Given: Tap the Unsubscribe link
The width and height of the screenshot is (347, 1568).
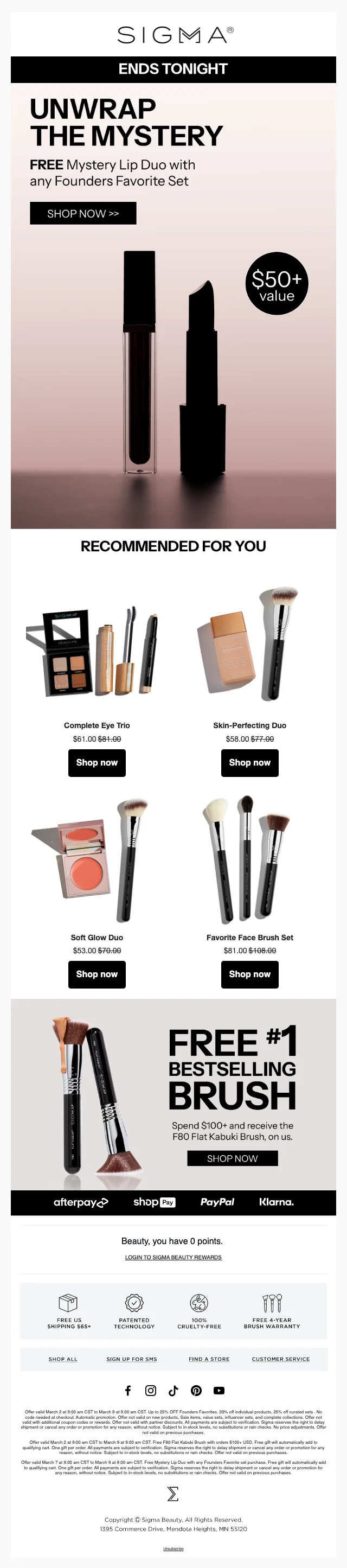Looking at the screenshot, I should coord(173,1548).
